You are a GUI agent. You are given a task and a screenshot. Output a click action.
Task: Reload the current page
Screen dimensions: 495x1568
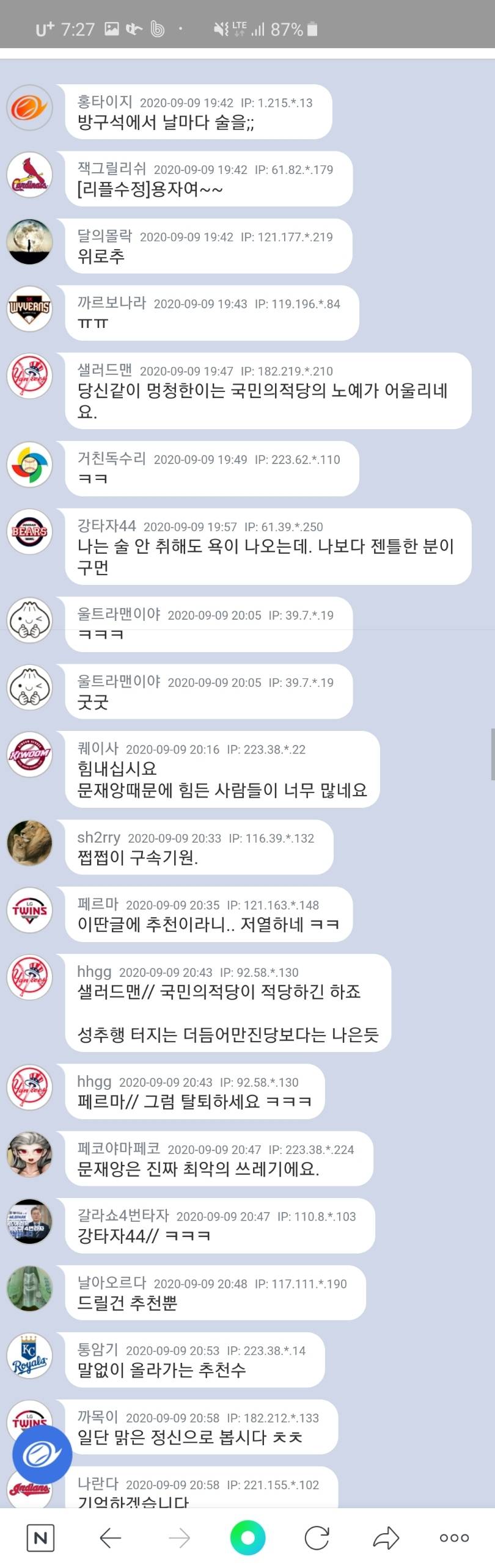317,1537
